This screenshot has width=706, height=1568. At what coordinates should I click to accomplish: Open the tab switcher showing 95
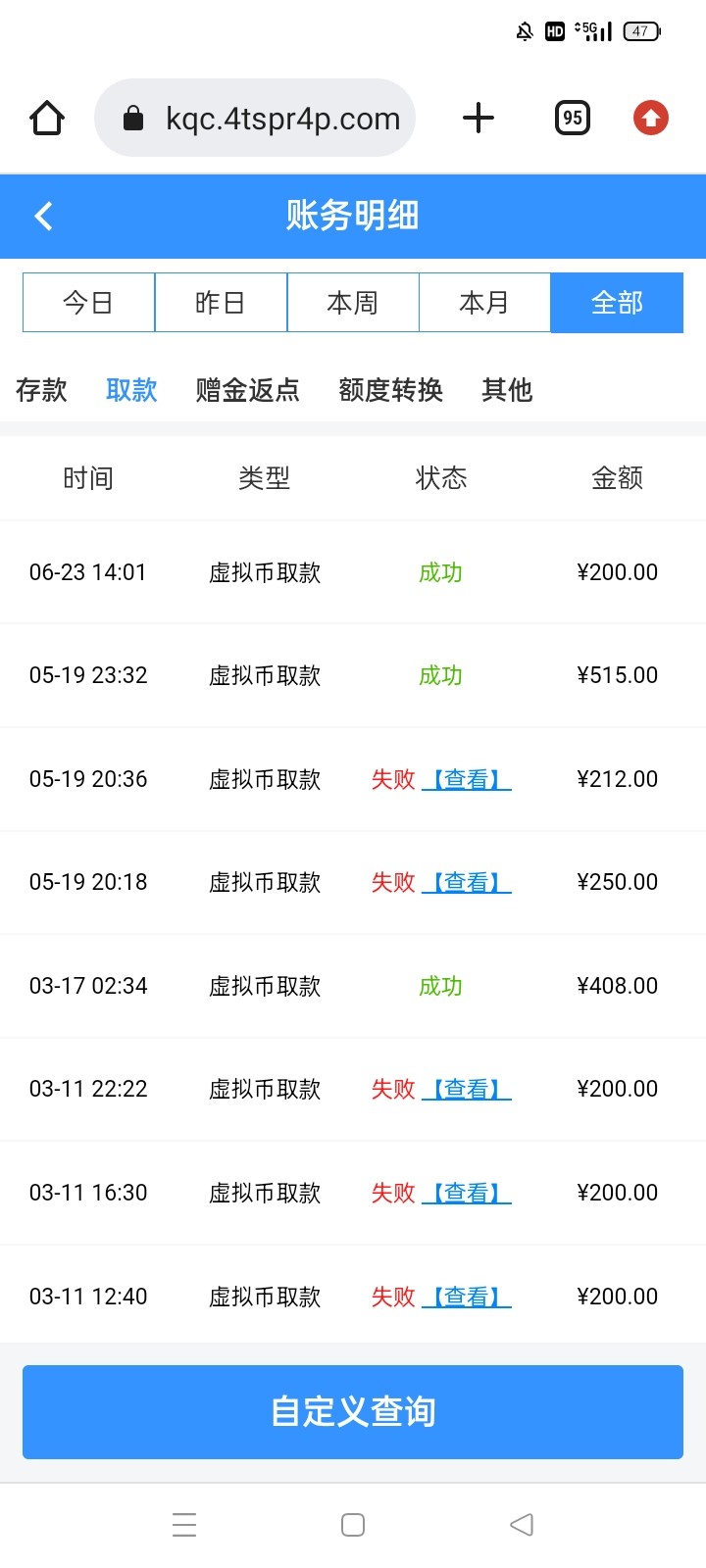tap(572, 119)
